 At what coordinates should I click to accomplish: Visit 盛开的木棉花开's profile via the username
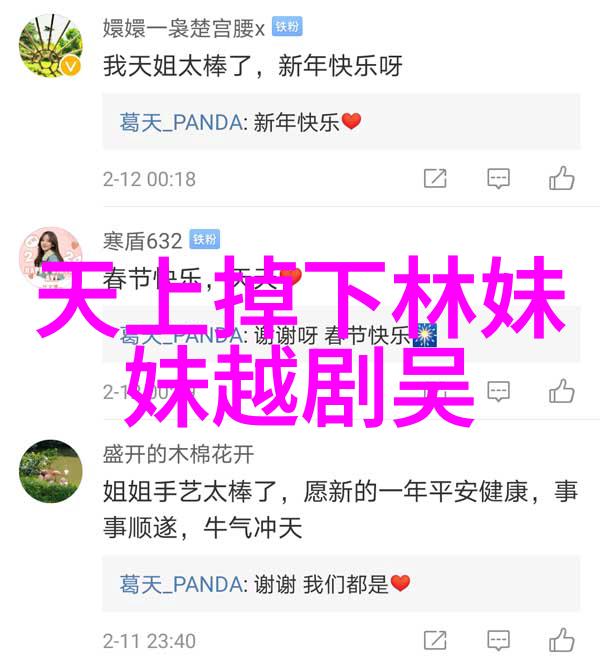click(178, 454)
